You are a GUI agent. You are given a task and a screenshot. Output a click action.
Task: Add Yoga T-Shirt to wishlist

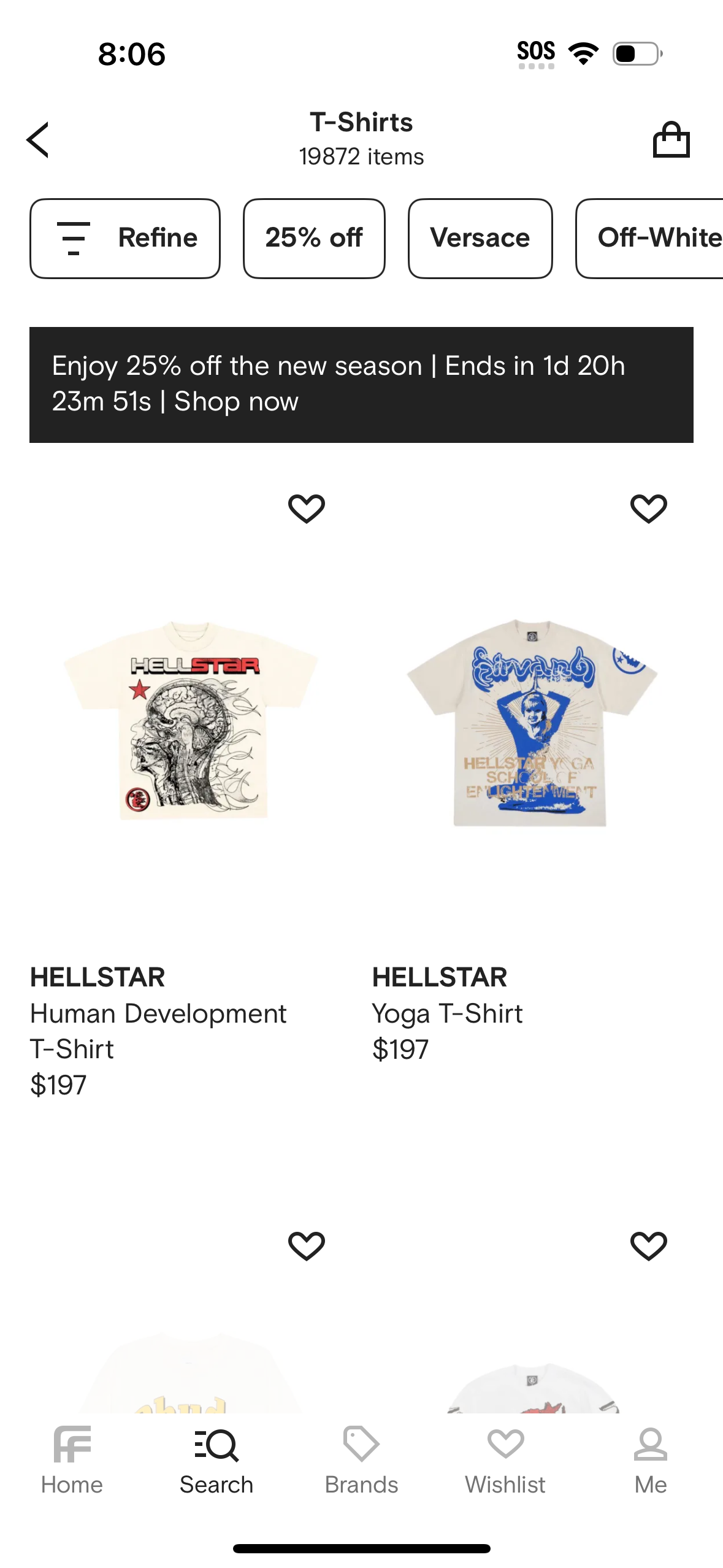648,509
